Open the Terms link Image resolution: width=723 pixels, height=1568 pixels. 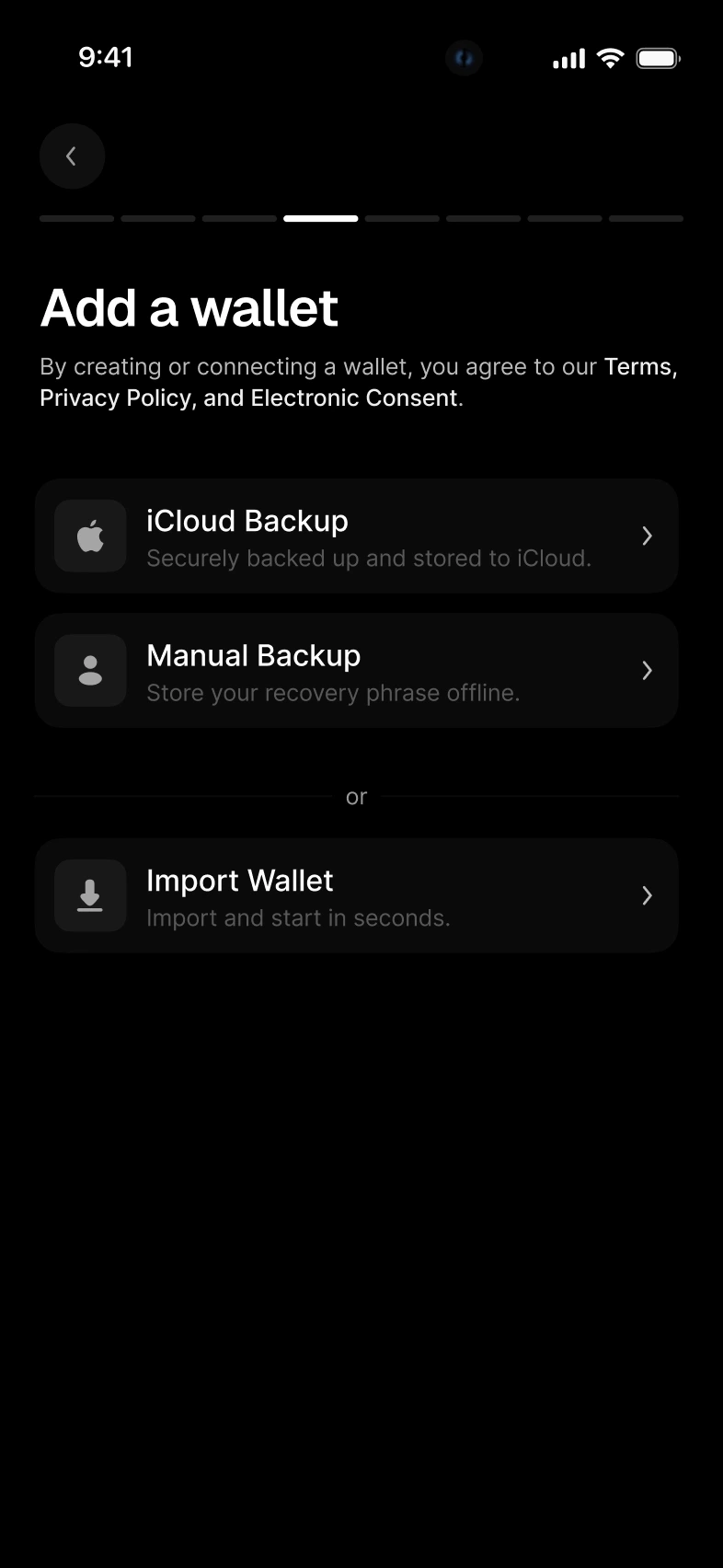(x=638, y=367)
